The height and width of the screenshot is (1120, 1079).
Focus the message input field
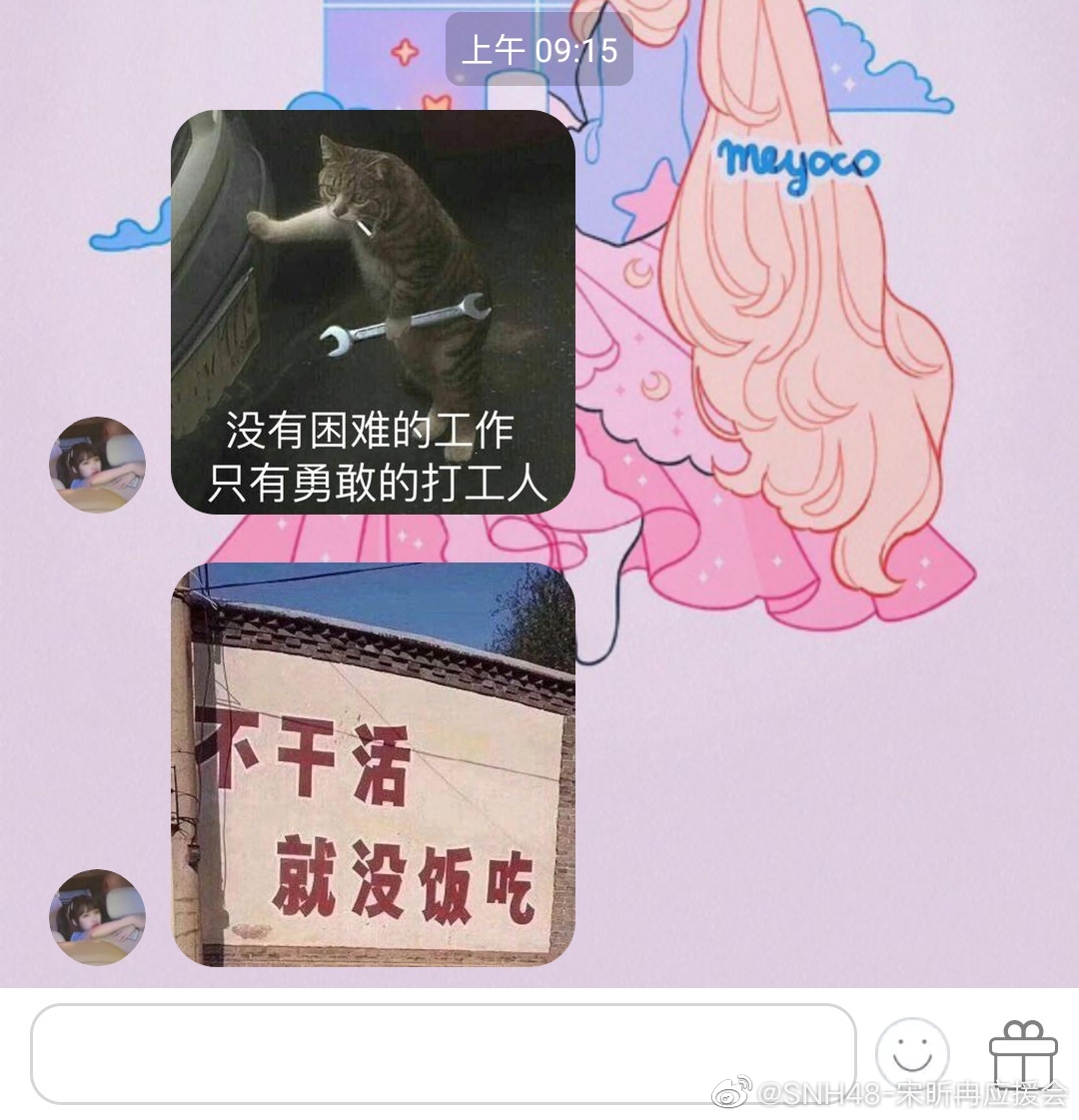(443, 1053)
